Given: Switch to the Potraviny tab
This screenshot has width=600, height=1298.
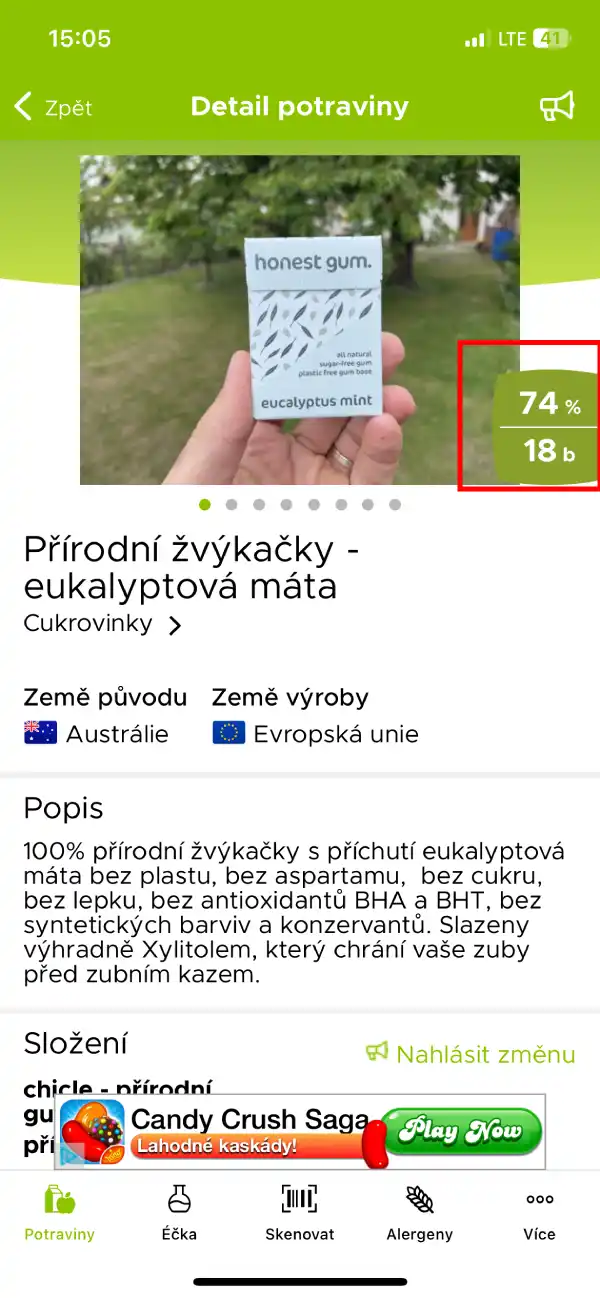Looking at the screenshot, I should (x=60, y=1212).
